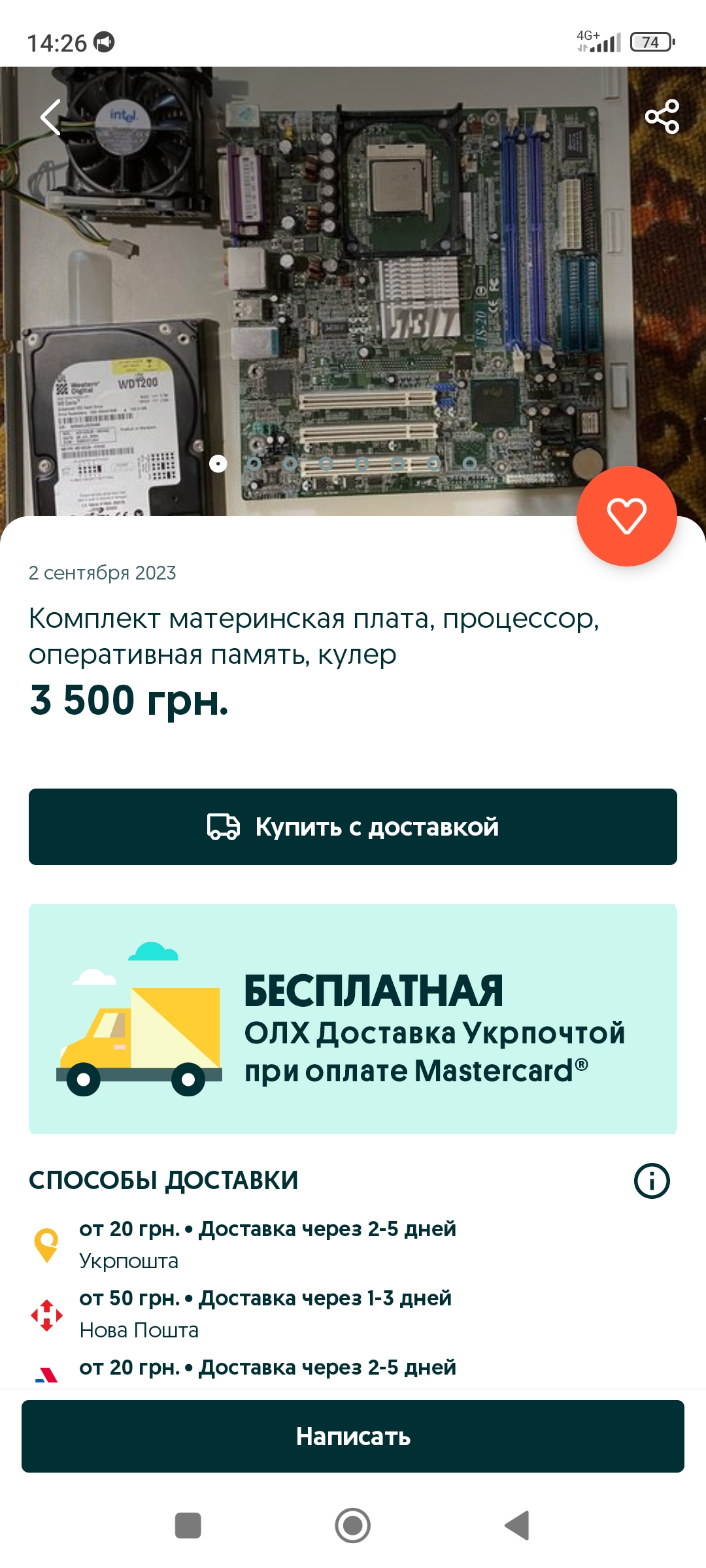Tap Написать to message the seller
Viewport: 706px width, 1568px height.
coord(353,1436)
